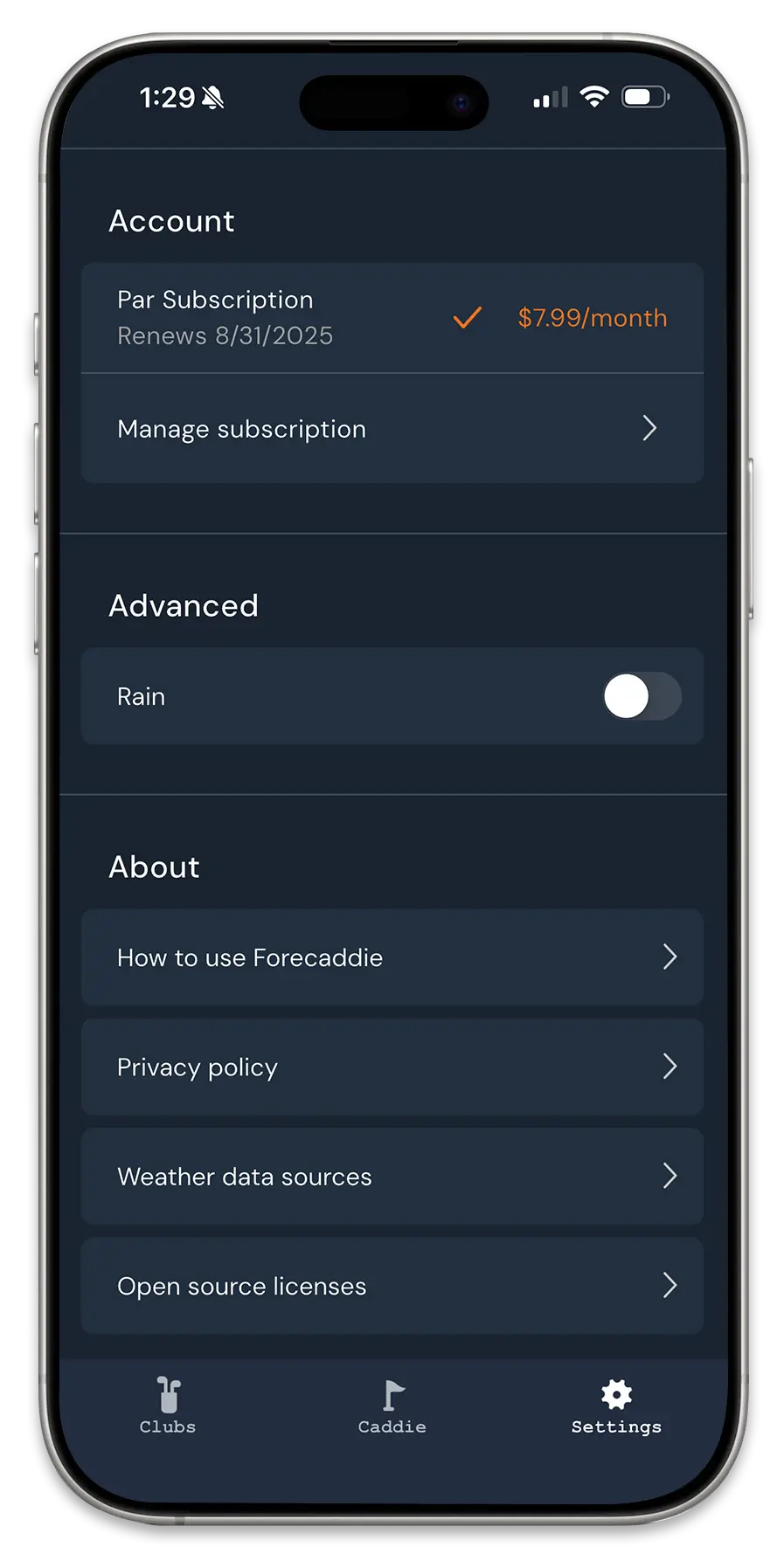The image size is (784, 1568).
Task: Click the chevron on Weather data sources
Action: 670,1176
